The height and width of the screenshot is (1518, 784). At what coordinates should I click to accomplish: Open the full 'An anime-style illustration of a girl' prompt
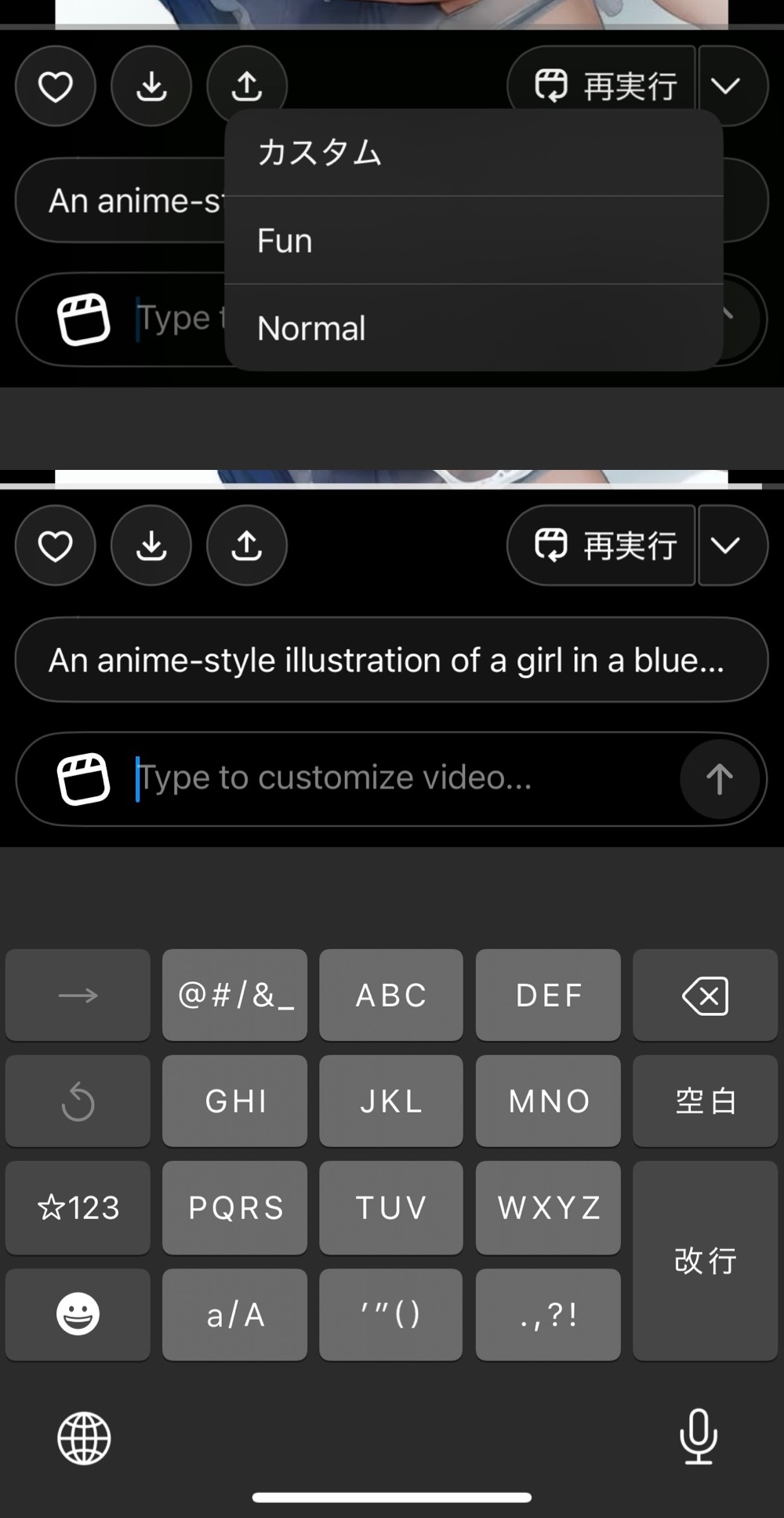[x=390, y=660]
